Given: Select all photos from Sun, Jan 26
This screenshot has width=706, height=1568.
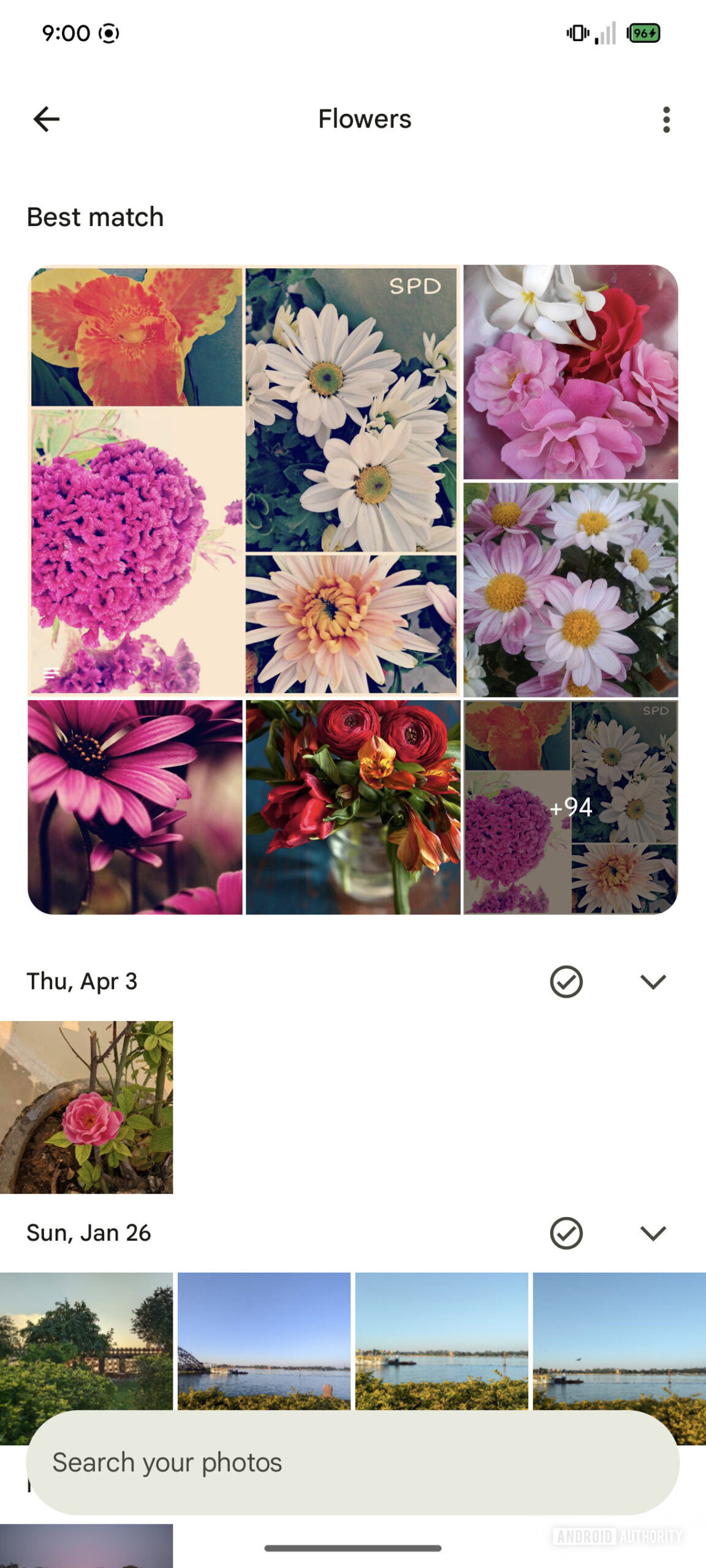Looking at the screenshot, I should click(x=566, y=1233).
